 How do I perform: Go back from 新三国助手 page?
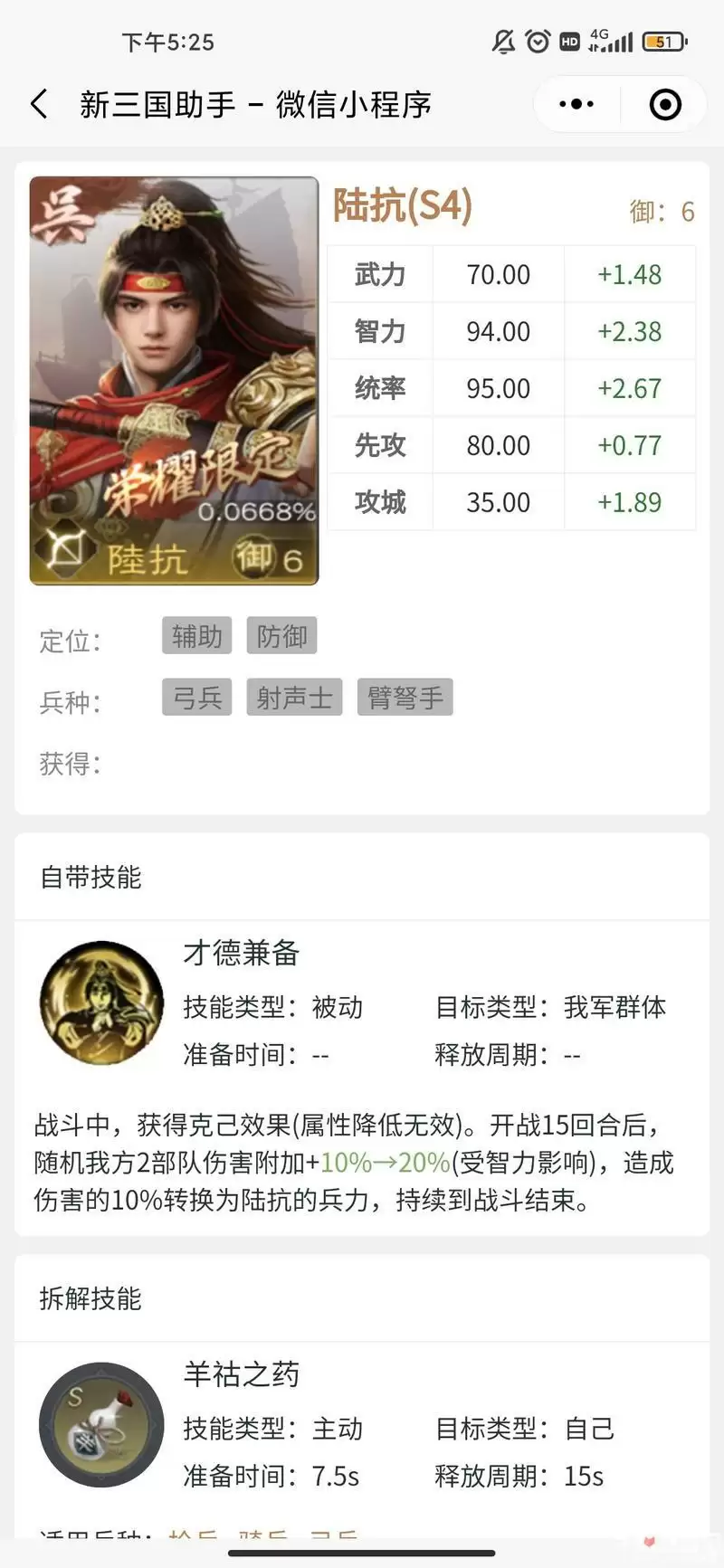click(x=39, y=104)
